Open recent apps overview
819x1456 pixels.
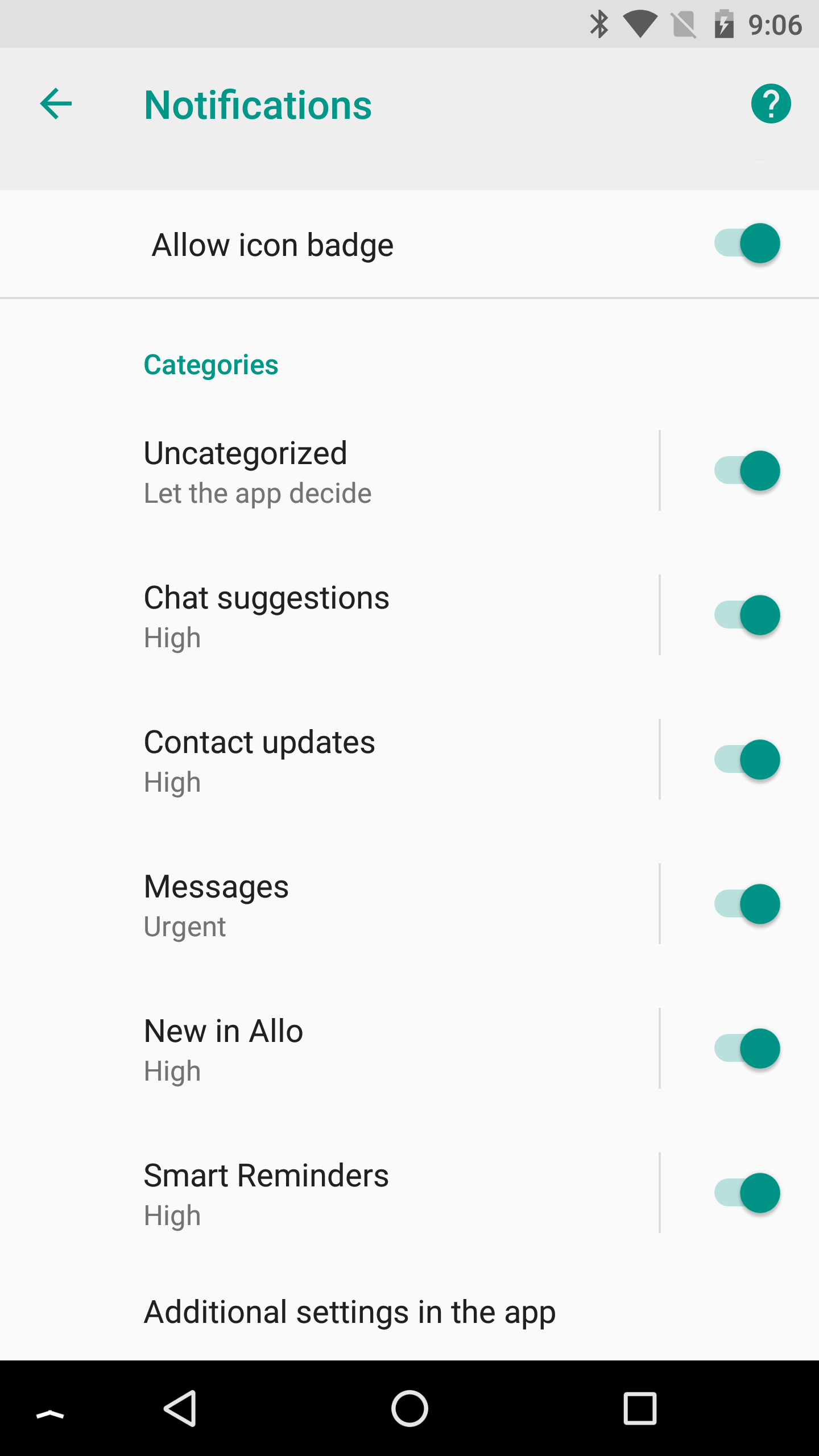[x=640, y=1408]
